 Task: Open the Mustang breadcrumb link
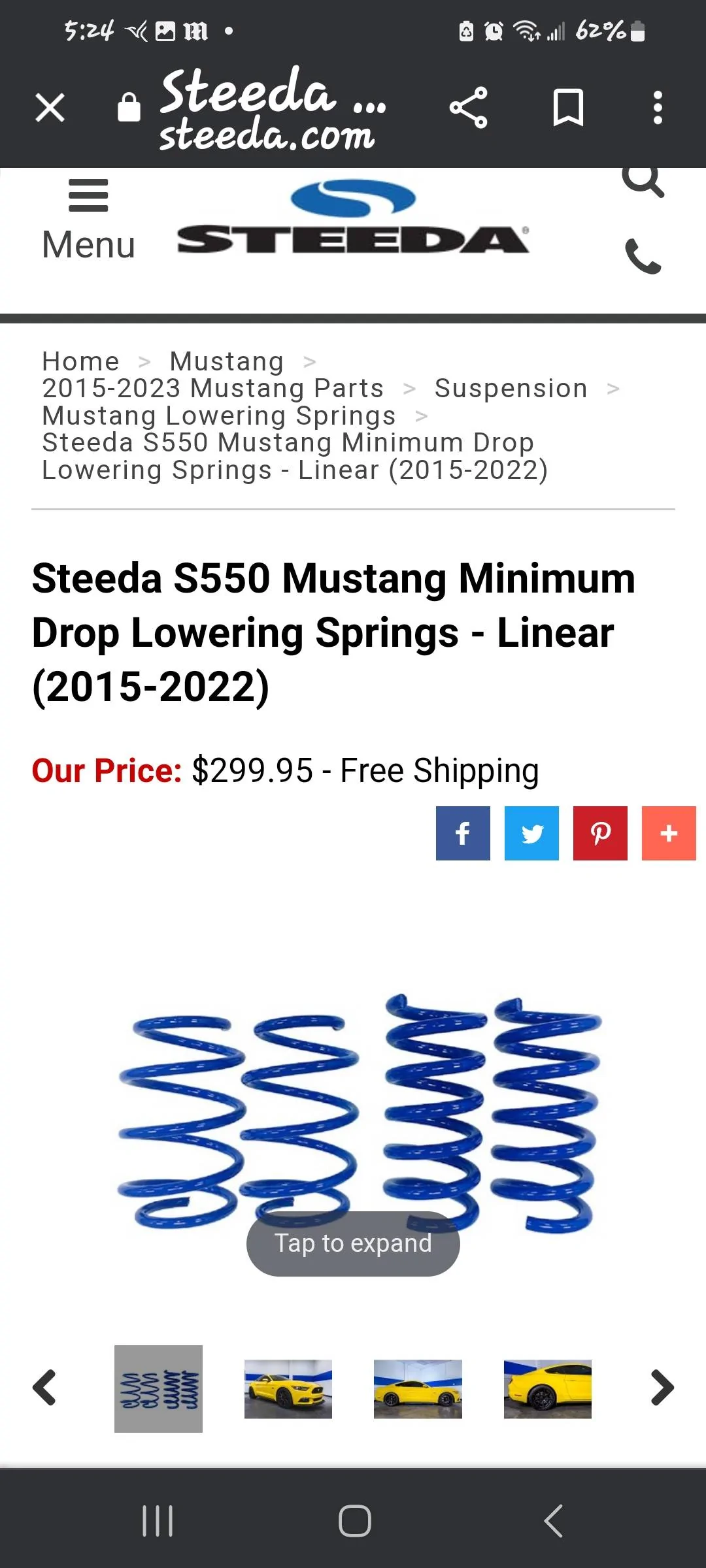227,361
